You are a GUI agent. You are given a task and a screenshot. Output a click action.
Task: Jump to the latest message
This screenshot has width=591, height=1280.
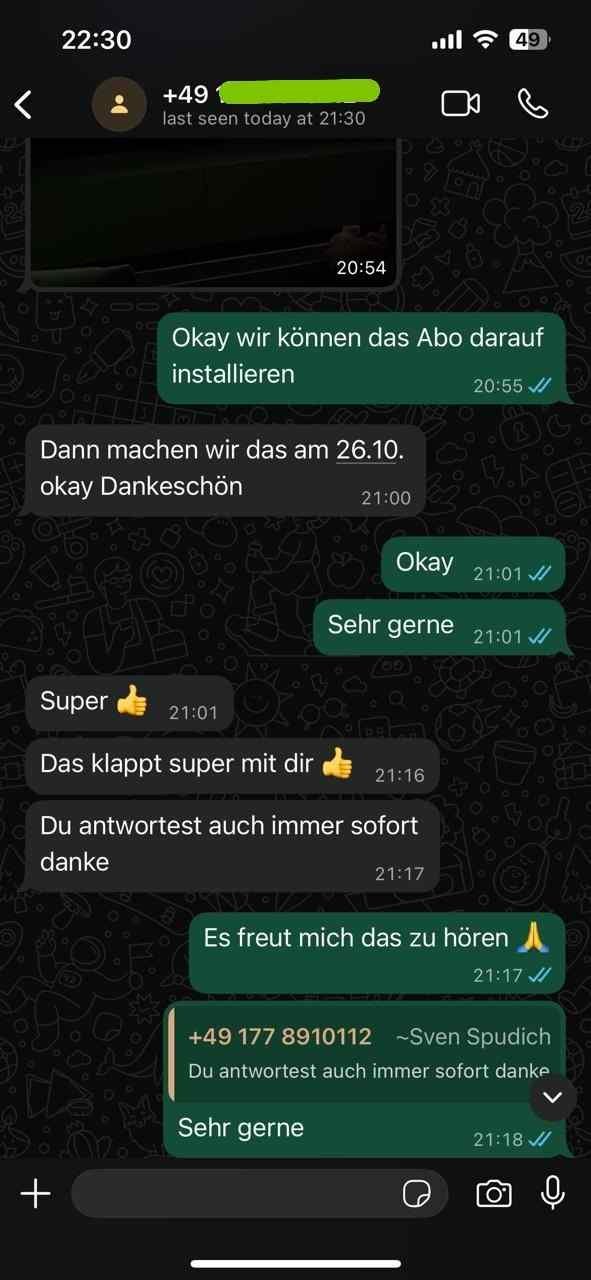553,1098
